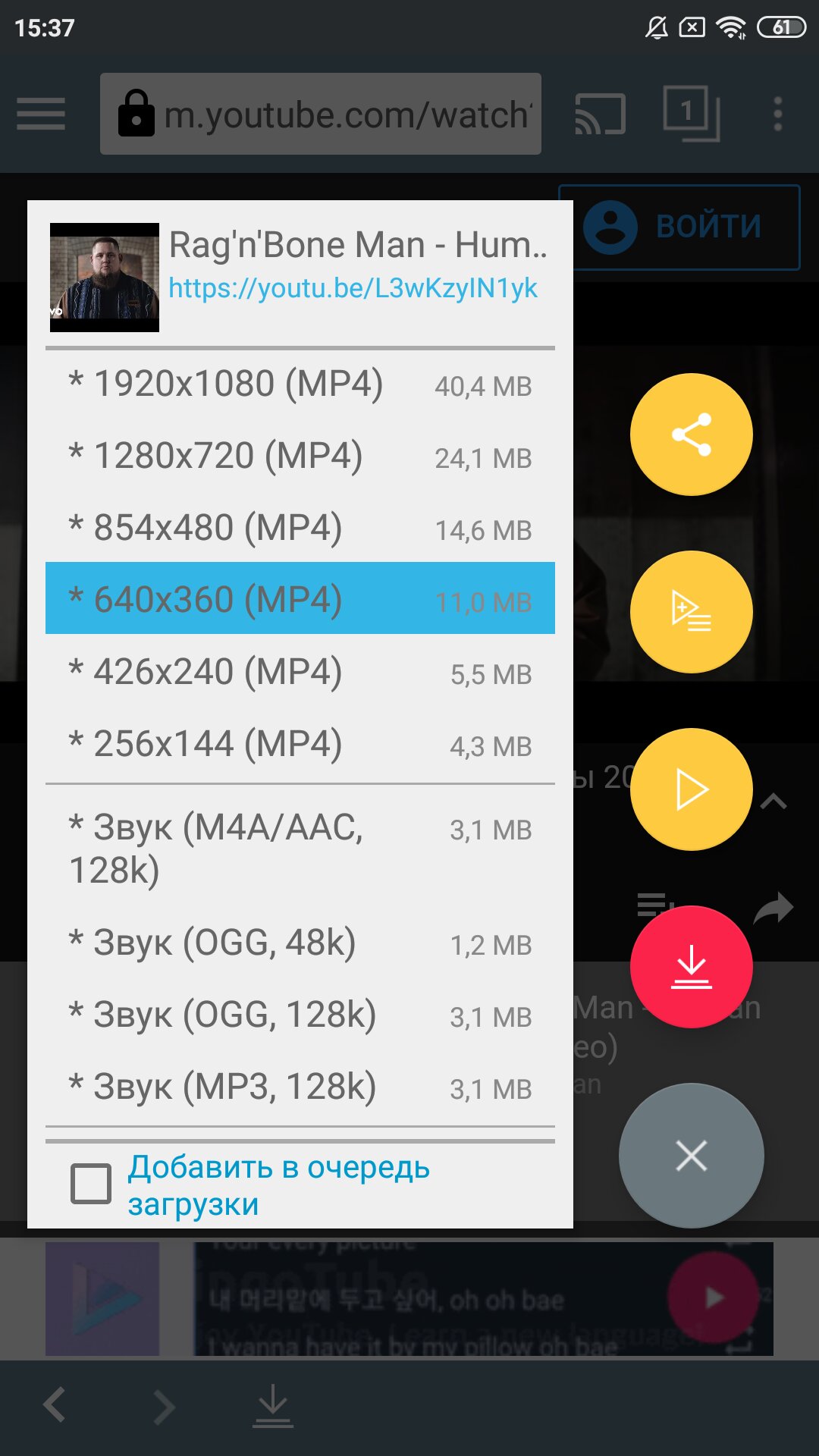Screen dimensions: 819x1456
Task: Select the 1920x1080 (MP4) format
Action: click(x=300, y=384)
